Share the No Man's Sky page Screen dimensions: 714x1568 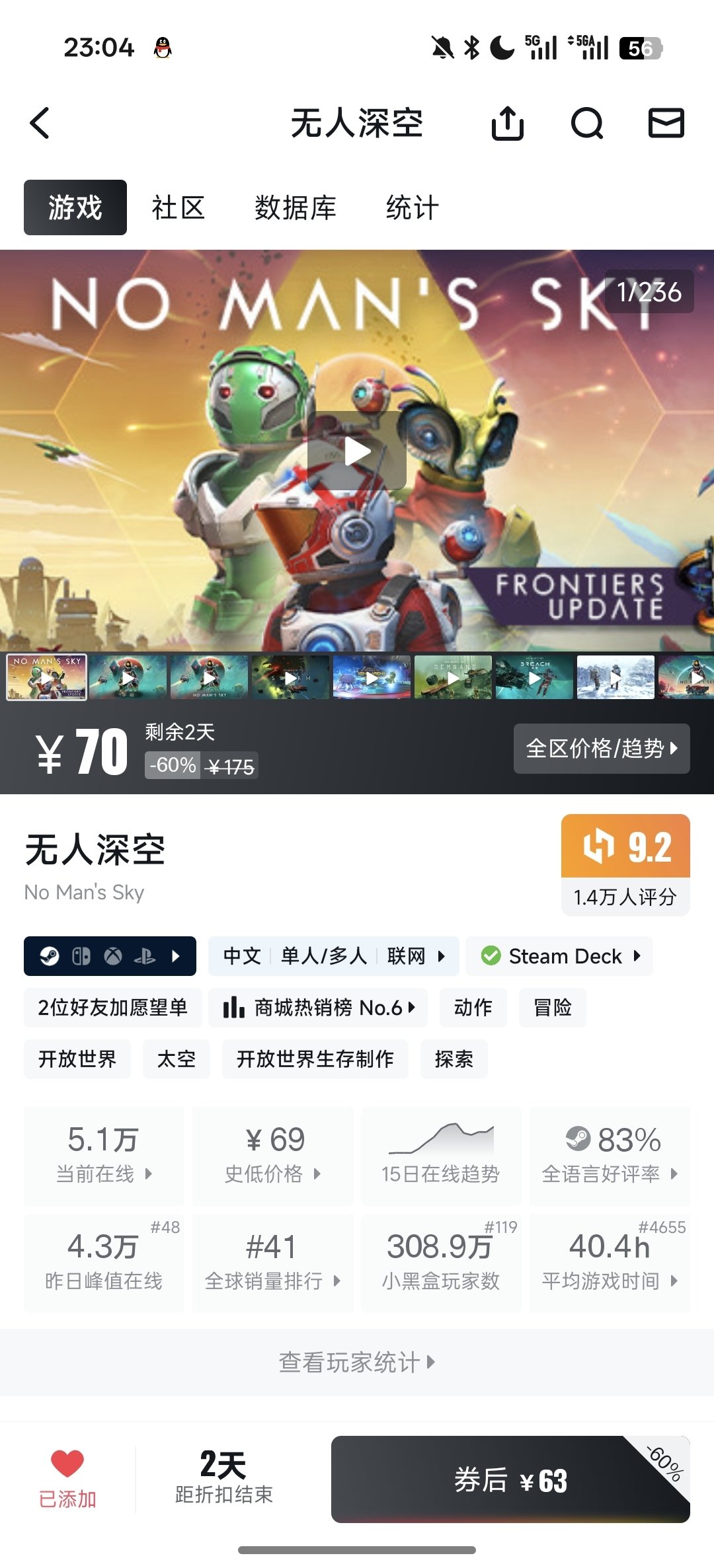[508, 123]
